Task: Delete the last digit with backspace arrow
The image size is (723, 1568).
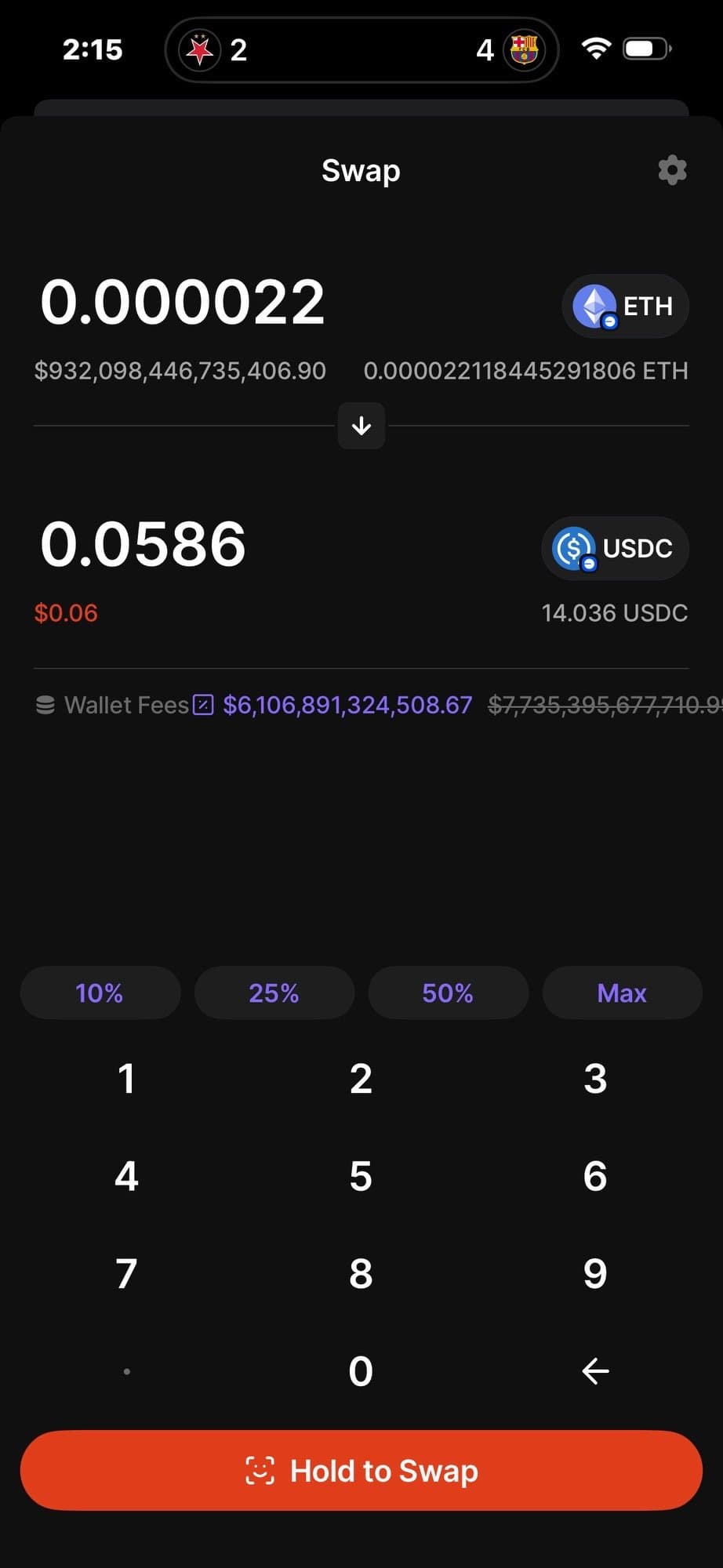Action: (595, 1371)
